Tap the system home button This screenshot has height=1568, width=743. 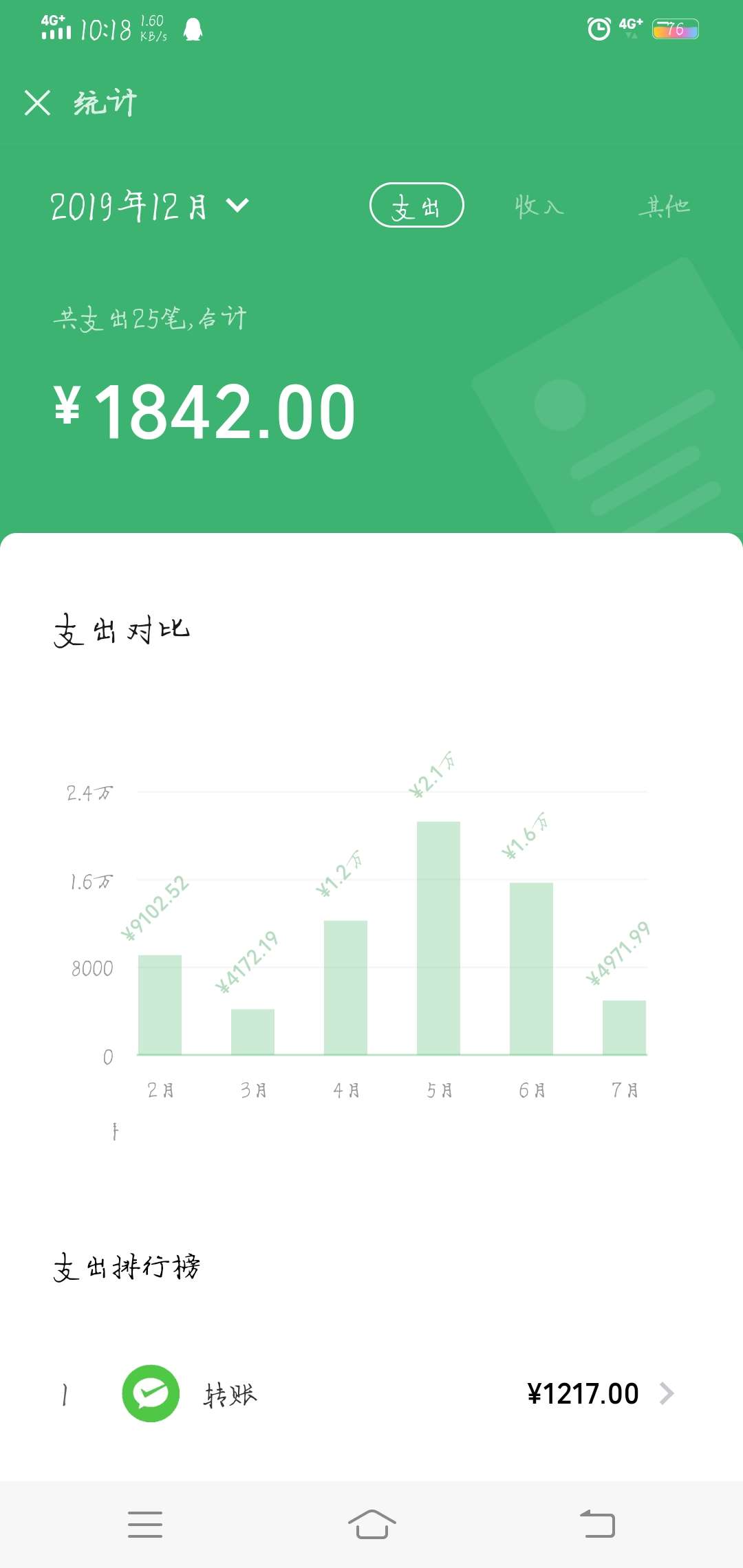(371, 1524)
